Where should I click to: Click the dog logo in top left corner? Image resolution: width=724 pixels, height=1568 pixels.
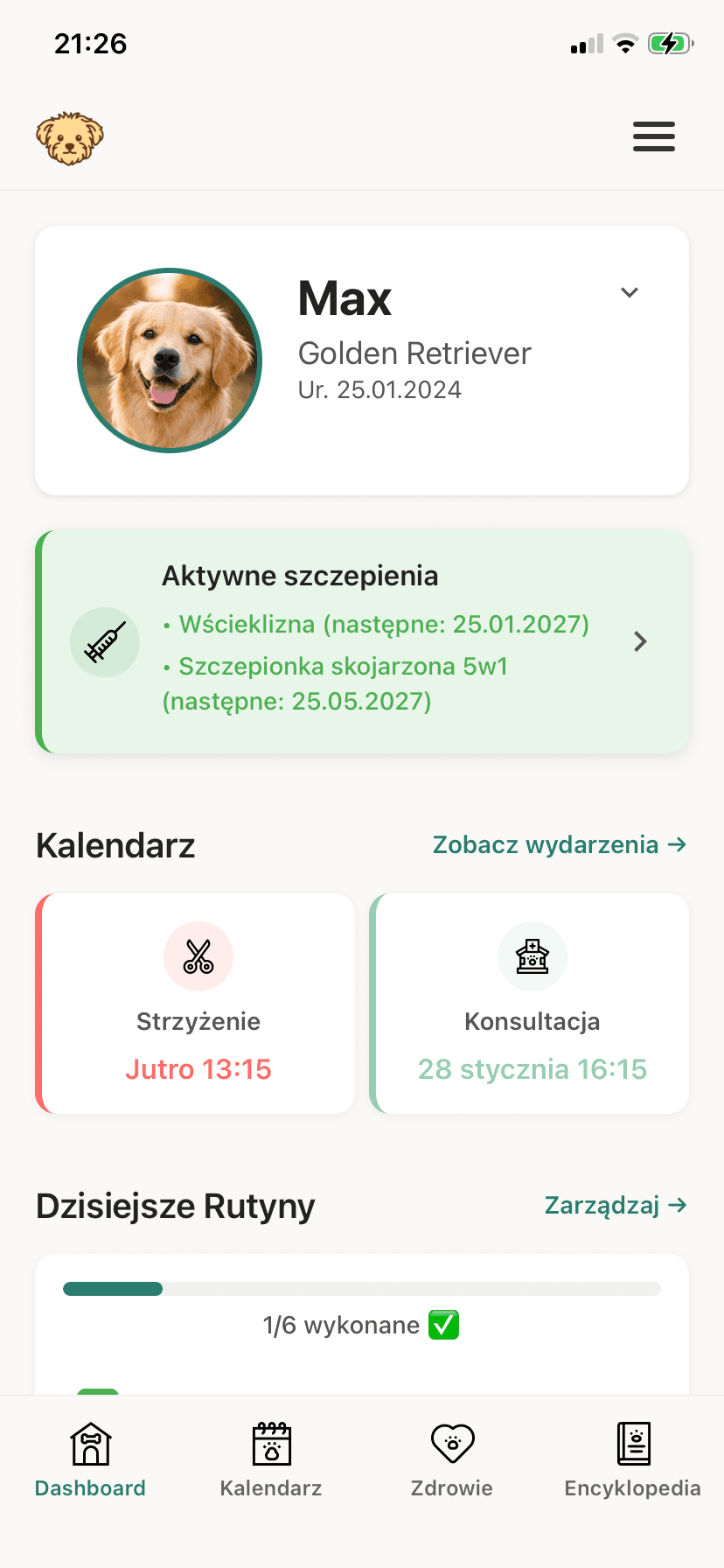coord(70,136)
